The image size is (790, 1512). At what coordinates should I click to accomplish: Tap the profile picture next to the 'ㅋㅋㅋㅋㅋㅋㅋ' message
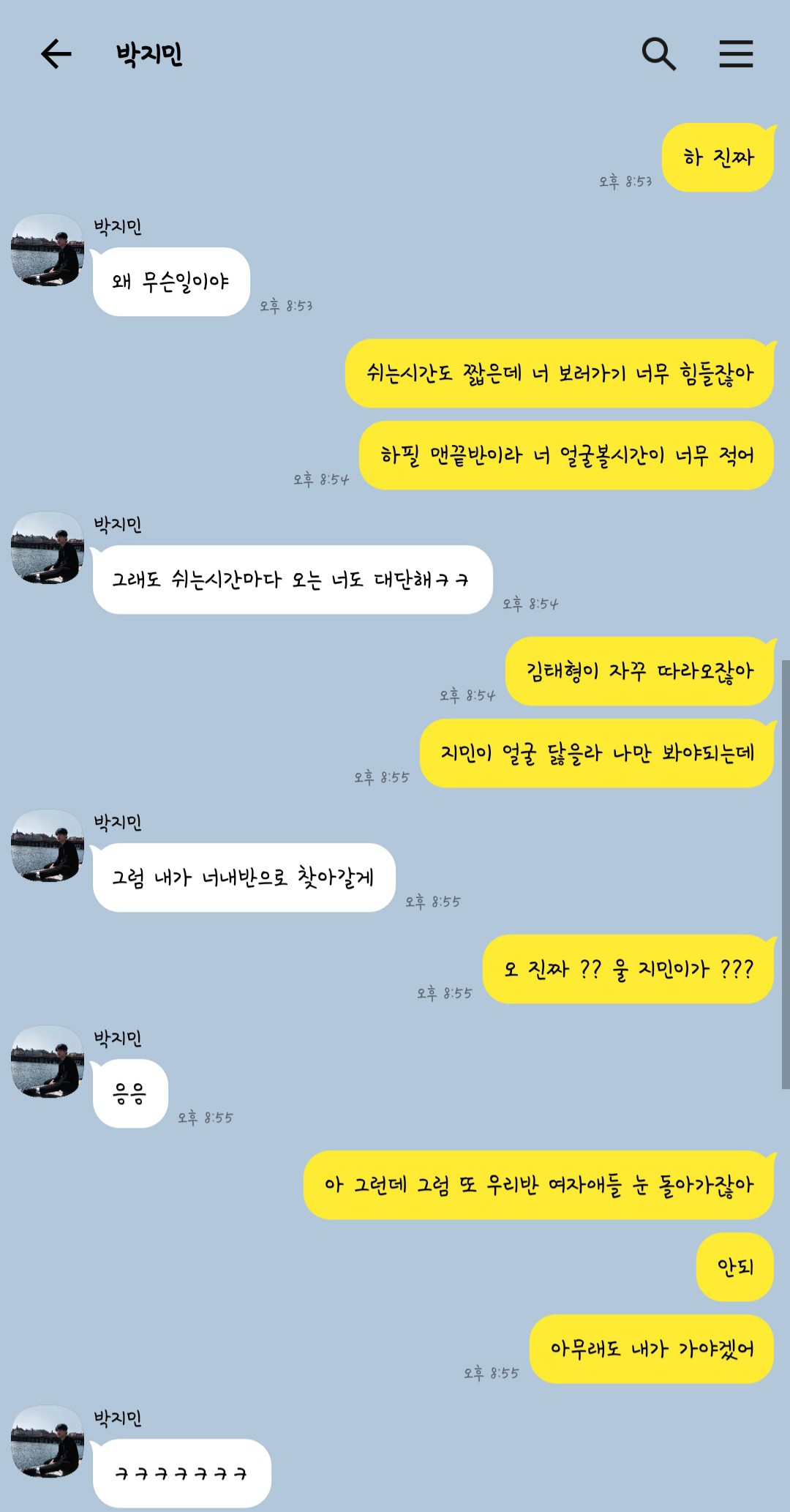pos(45,1445)
